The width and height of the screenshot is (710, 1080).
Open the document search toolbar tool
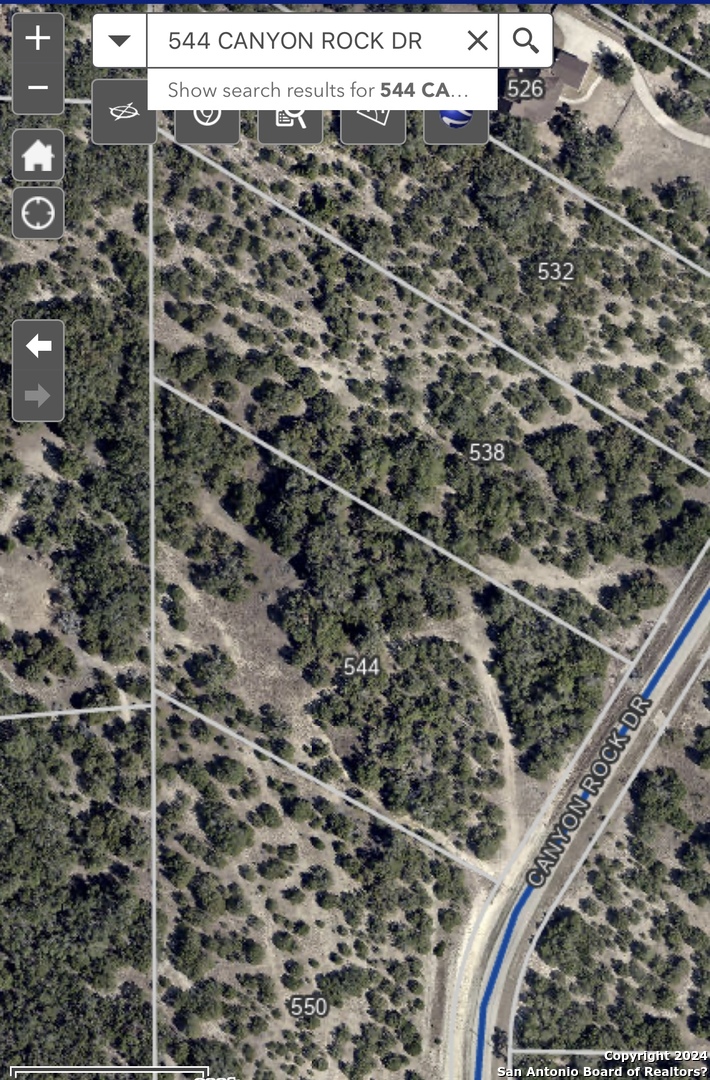(290, 122)
